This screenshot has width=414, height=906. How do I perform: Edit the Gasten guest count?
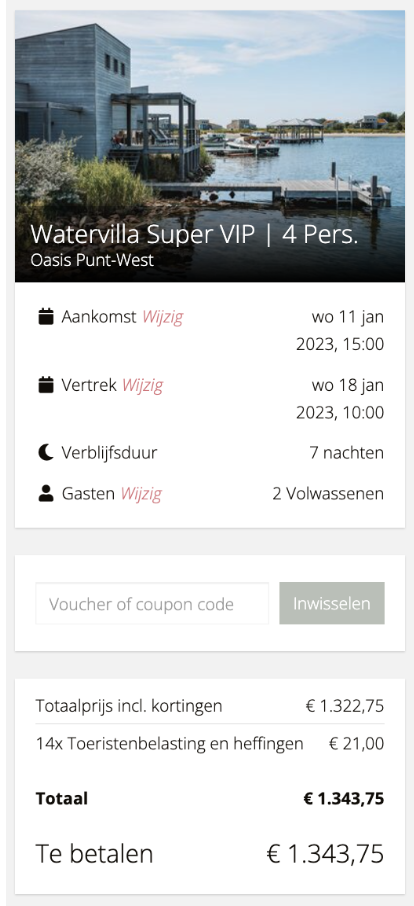click(141, 493)
